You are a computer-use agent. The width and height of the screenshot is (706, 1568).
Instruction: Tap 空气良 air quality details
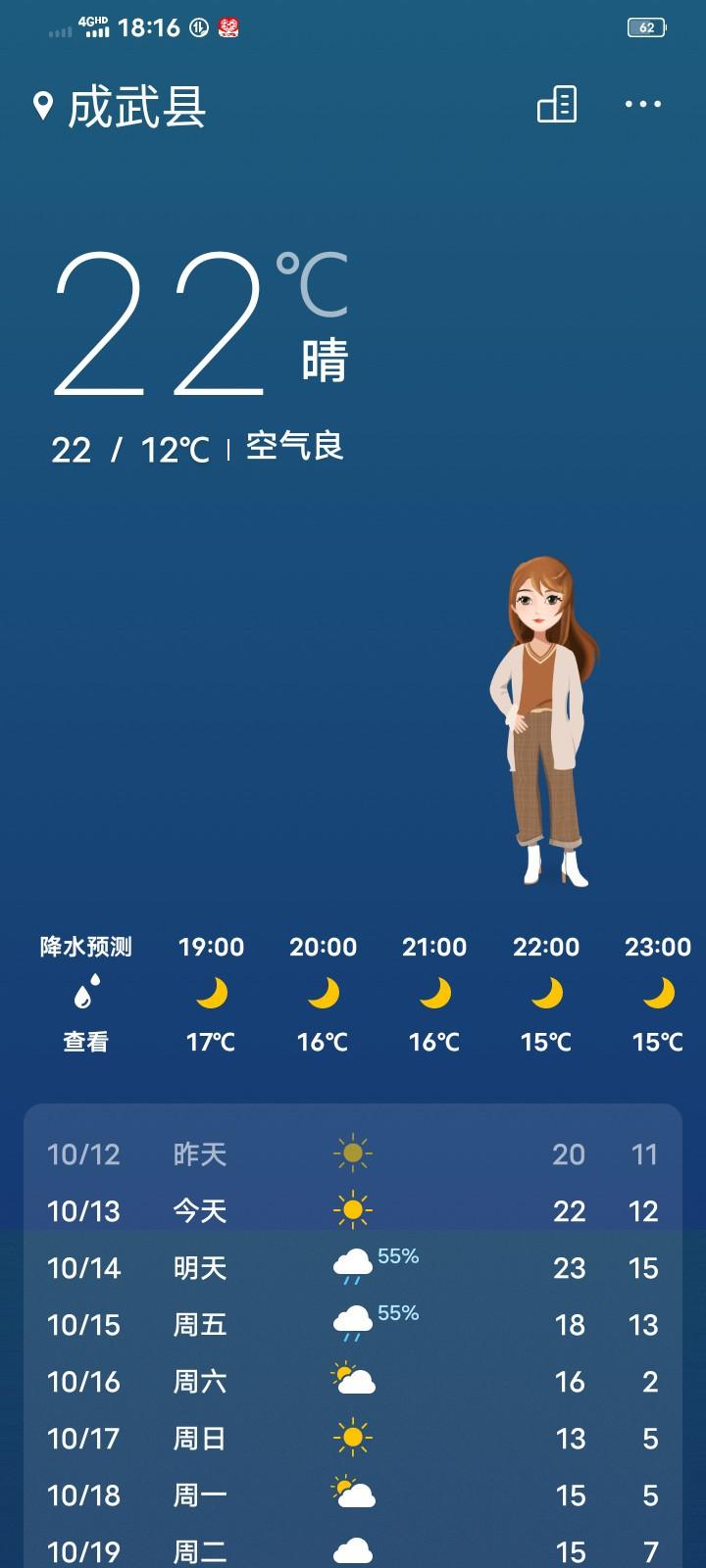point(294,447)
